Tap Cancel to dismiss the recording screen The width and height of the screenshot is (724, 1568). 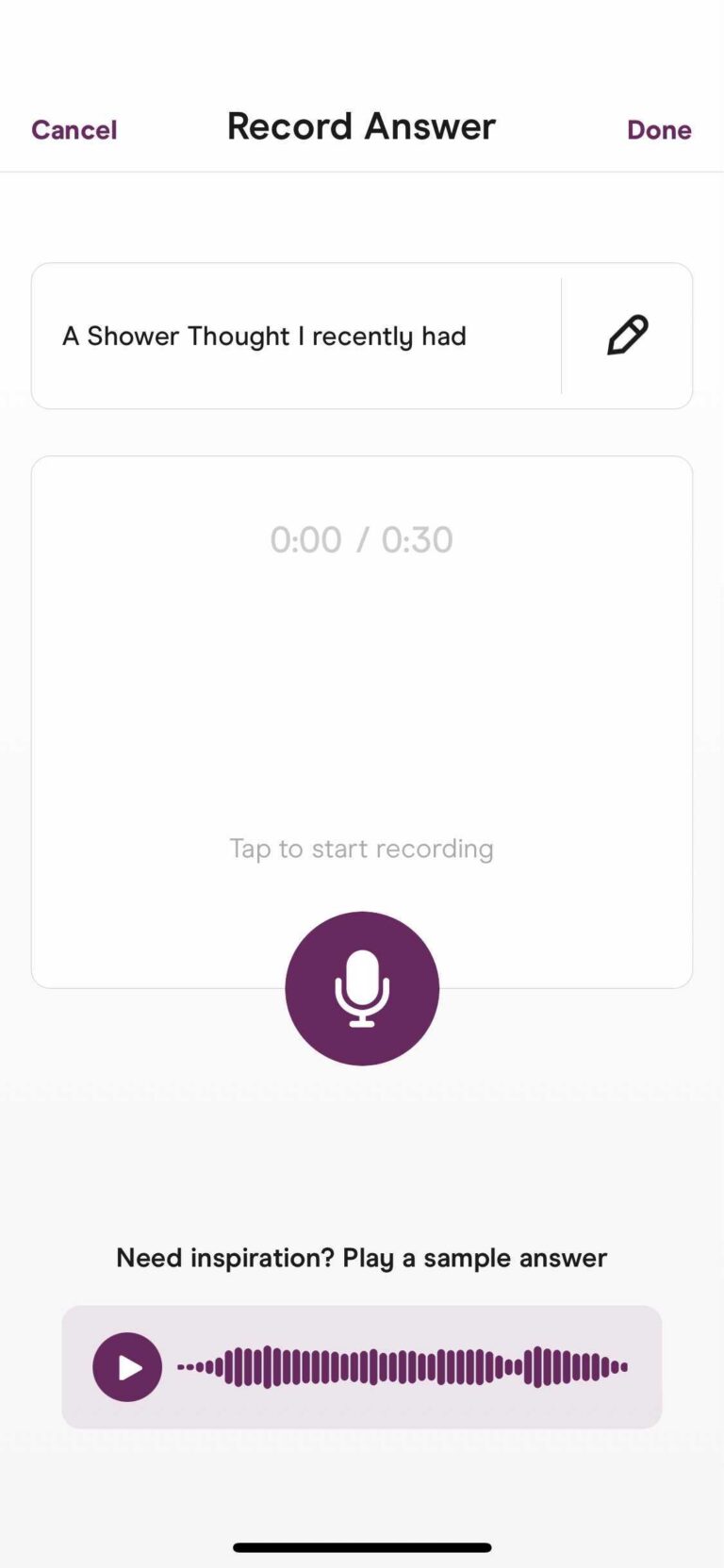pos(74,129)
